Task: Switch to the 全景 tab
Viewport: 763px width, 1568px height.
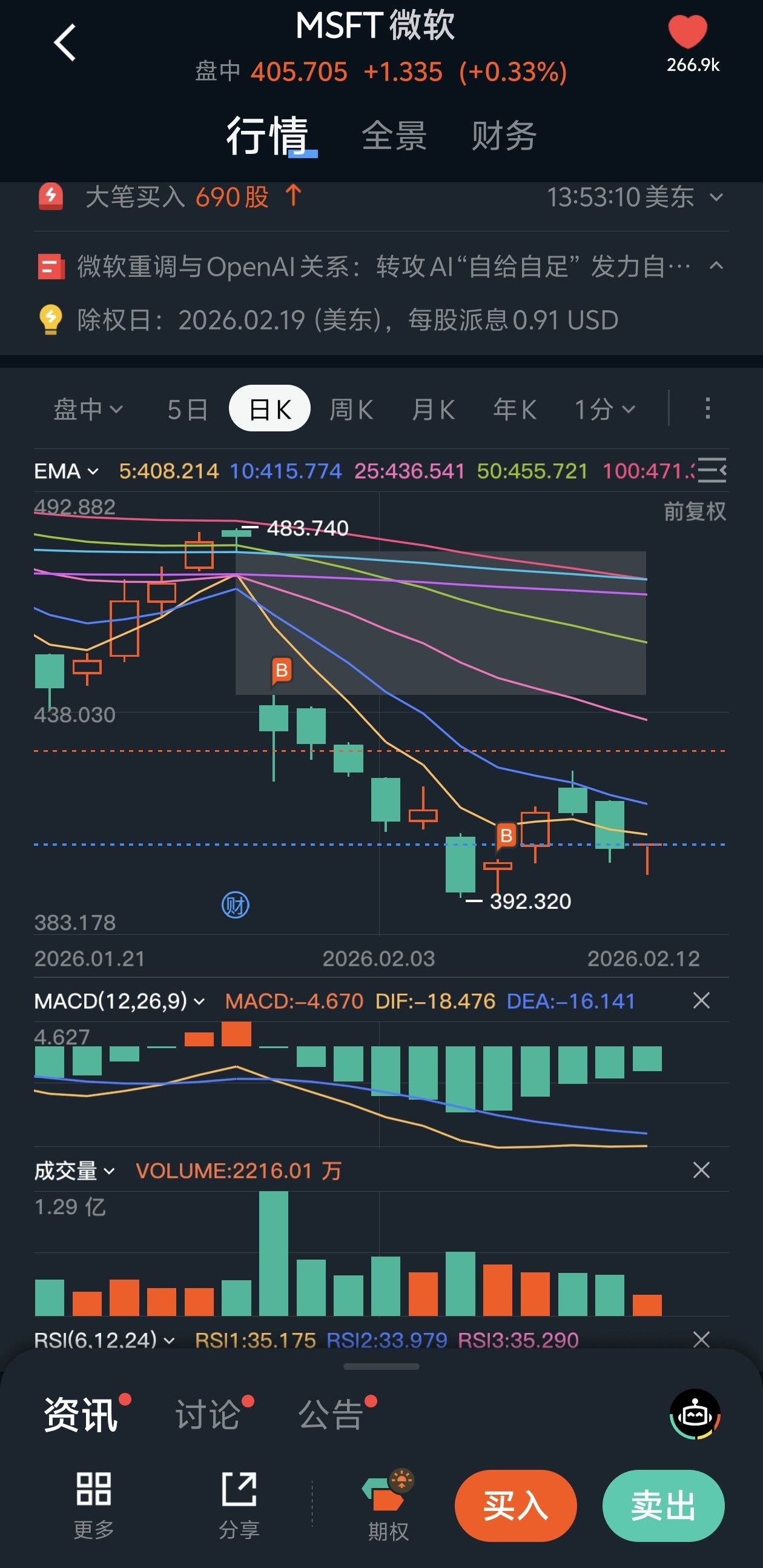Action: [394, 135]
